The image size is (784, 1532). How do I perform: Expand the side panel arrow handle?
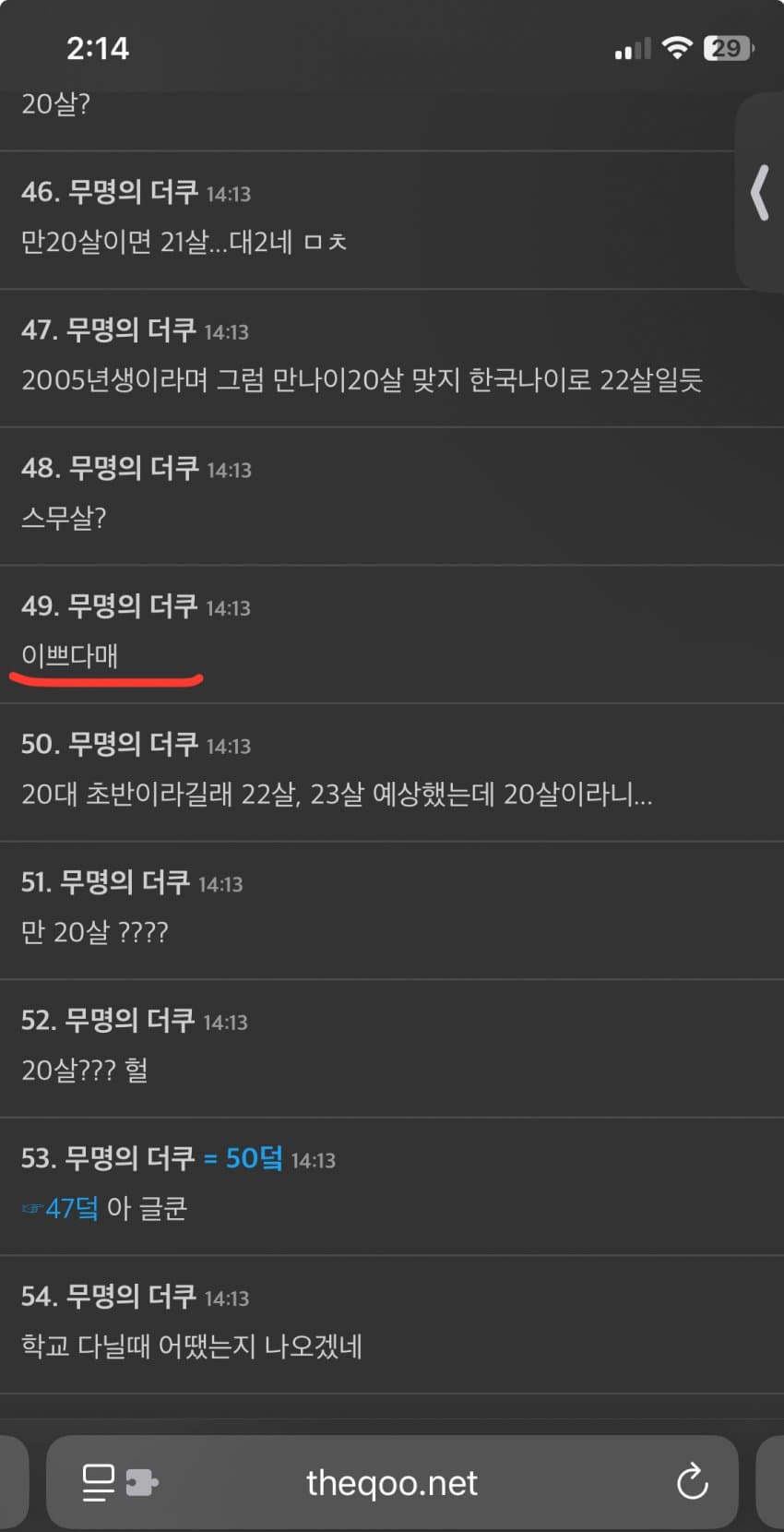pos(760,192)
